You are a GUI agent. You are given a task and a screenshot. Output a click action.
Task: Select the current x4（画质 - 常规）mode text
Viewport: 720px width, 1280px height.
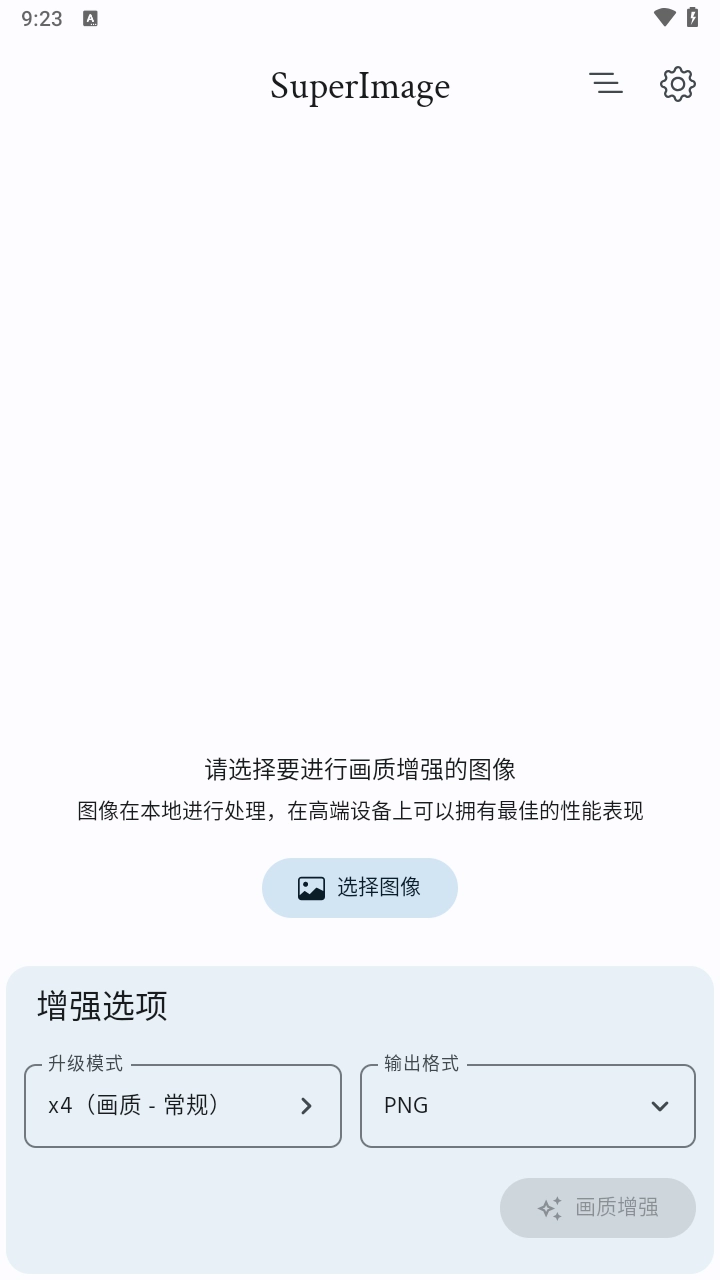135,1107
